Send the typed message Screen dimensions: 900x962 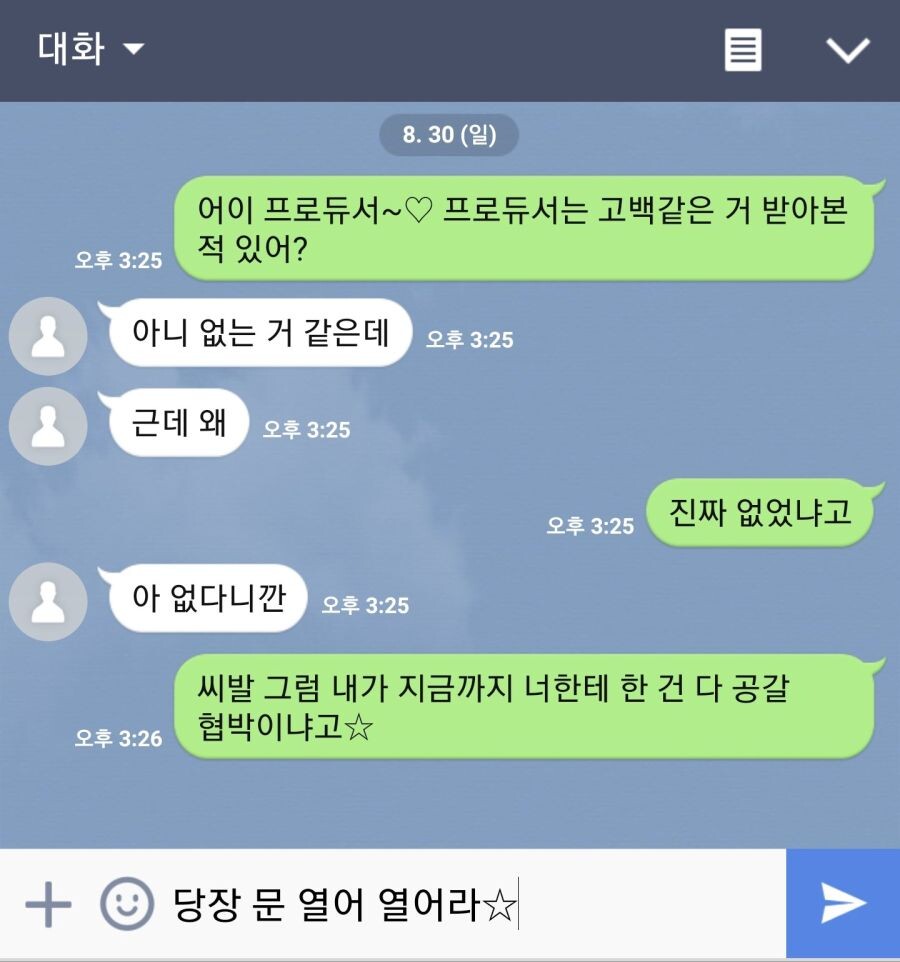842,904
